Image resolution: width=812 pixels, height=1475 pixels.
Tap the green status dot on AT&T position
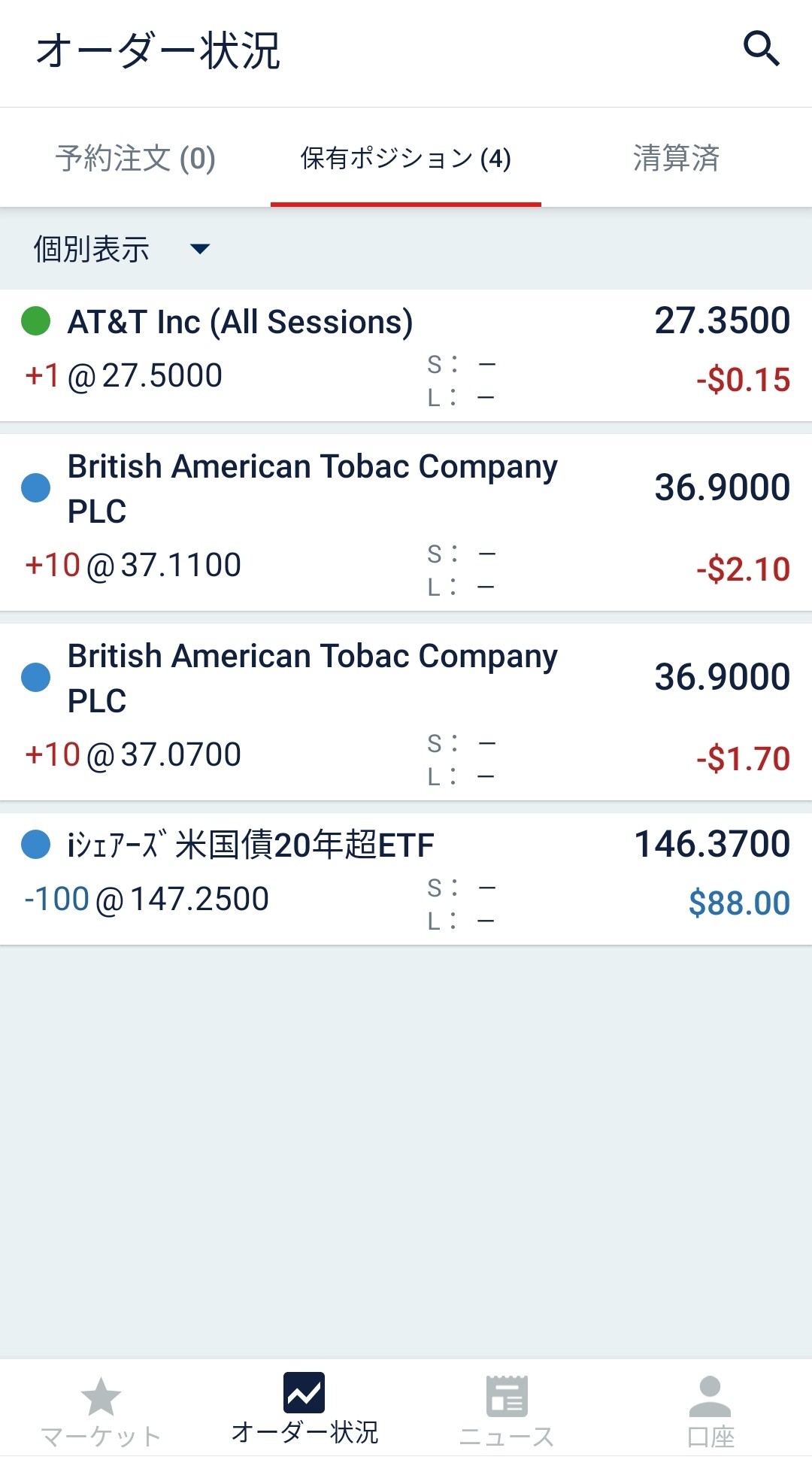[35, 320]
